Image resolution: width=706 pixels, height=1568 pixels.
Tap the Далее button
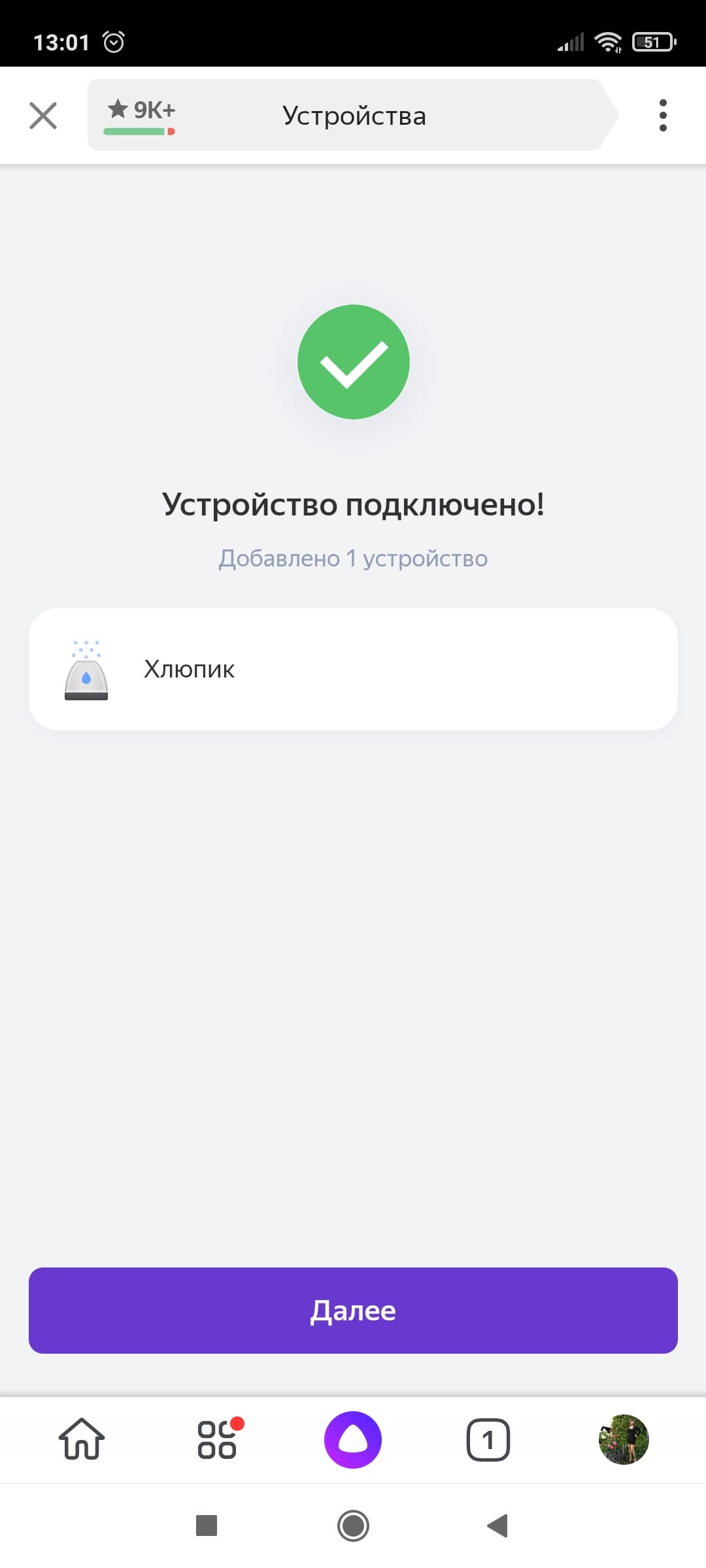353,1310
